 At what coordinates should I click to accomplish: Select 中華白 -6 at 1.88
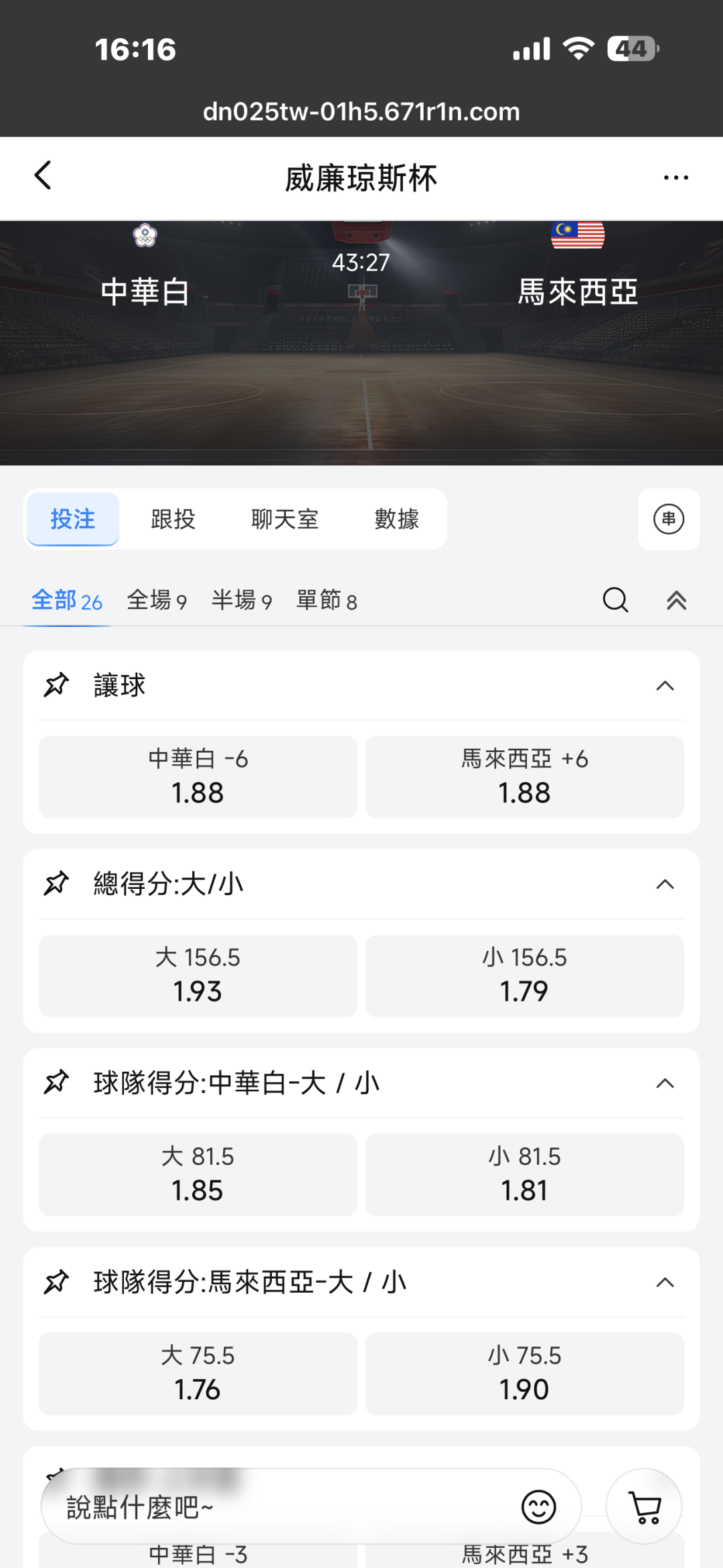198,777
